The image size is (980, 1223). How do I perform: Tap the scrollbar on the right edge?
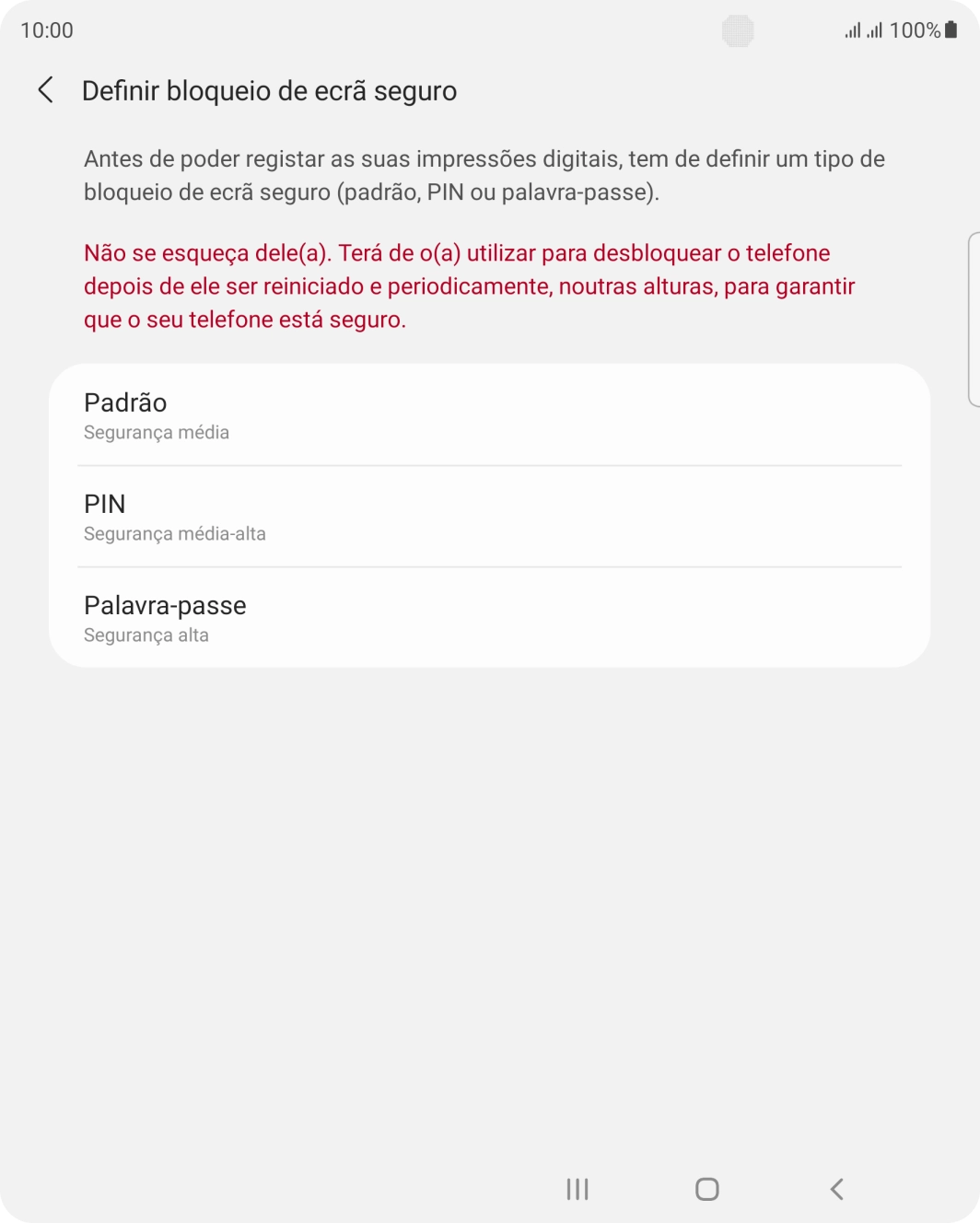[x=975, y=322]
